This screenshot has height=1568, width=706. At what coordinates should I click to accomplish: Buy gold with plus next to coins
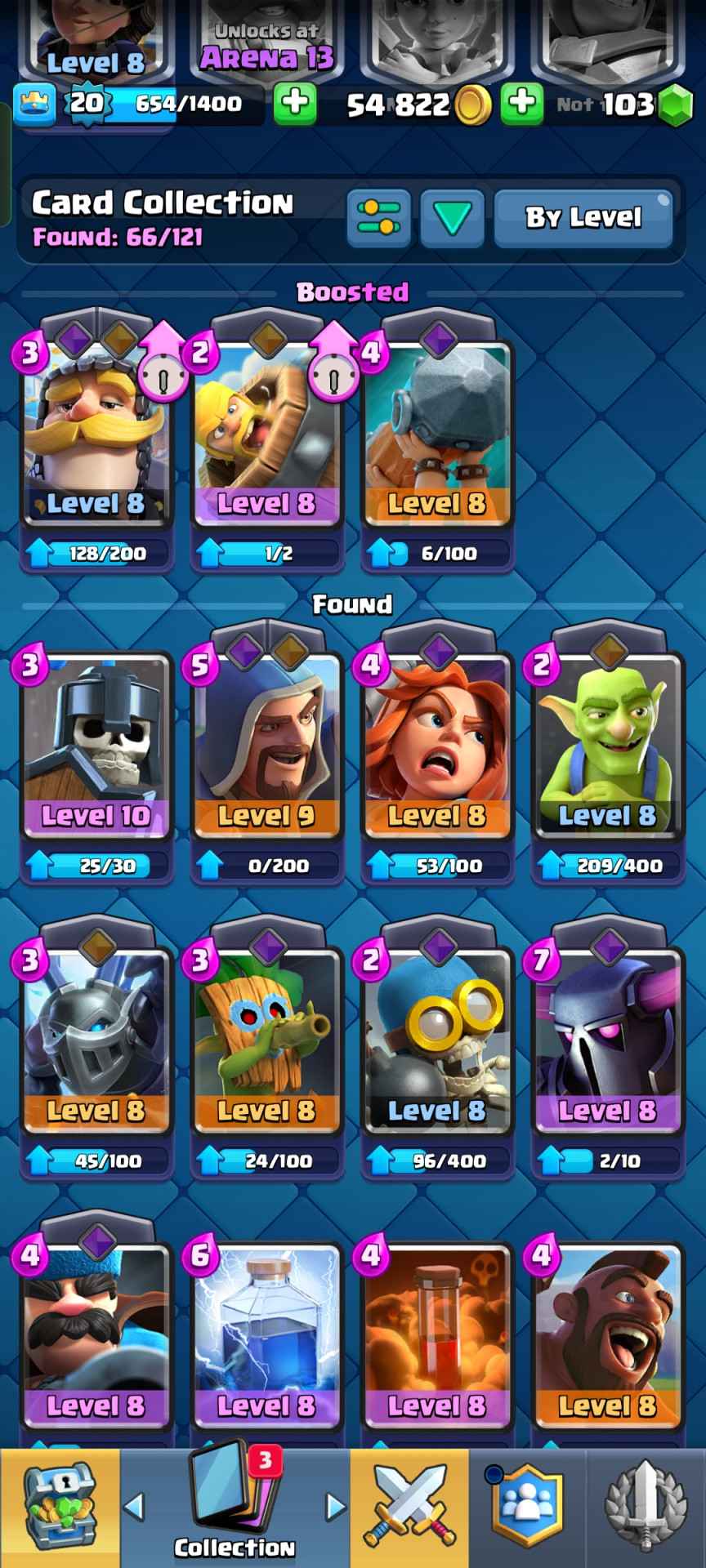(521, 105)
